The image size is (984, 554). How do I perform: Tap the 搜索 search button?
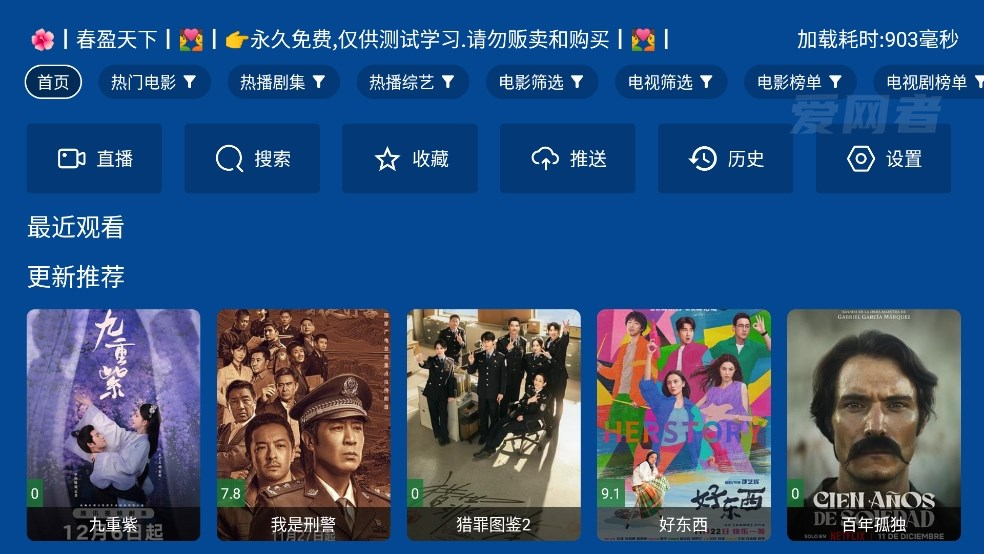[252, 159]
